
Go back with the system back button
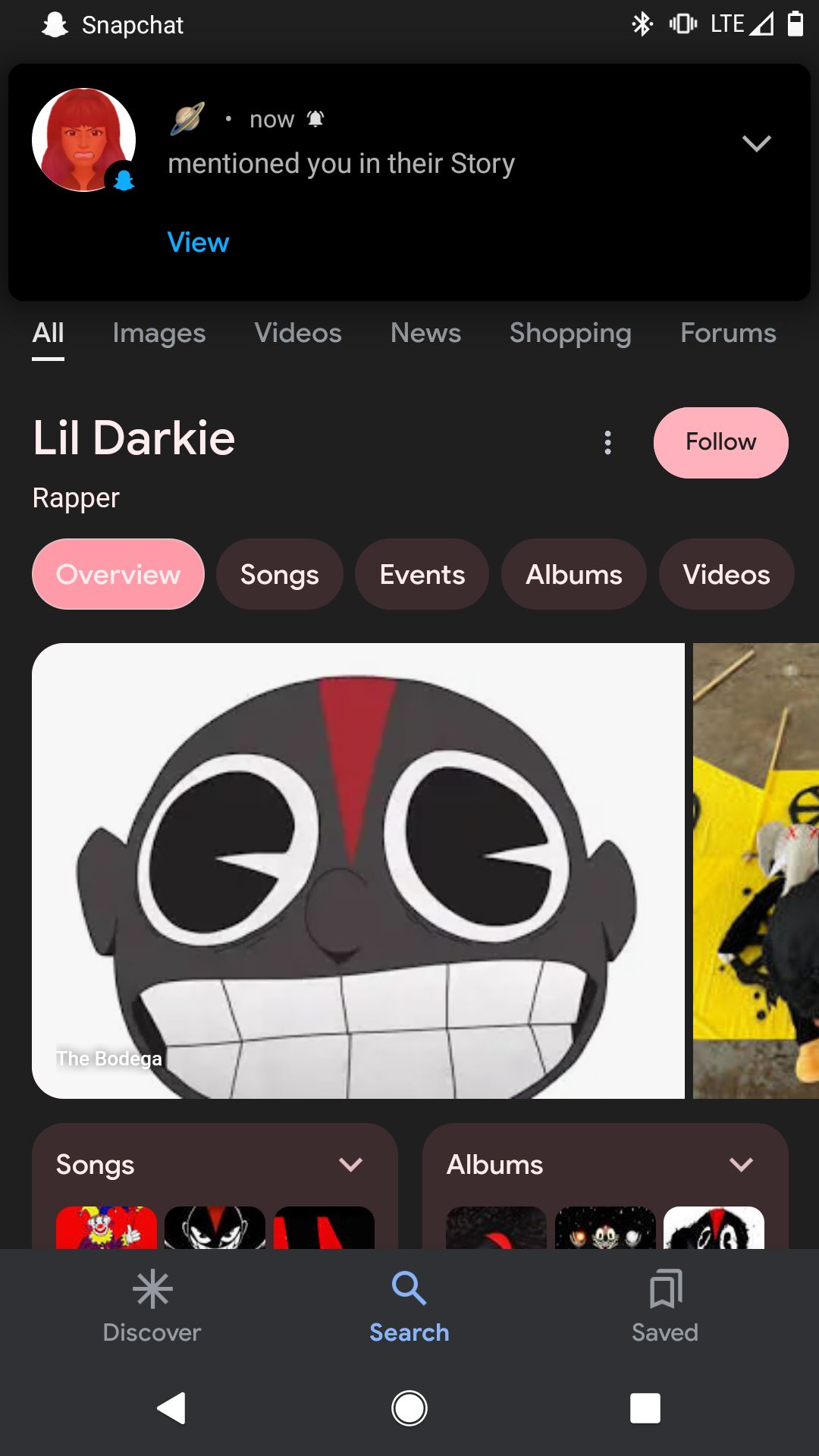[x=171, y=1408]
